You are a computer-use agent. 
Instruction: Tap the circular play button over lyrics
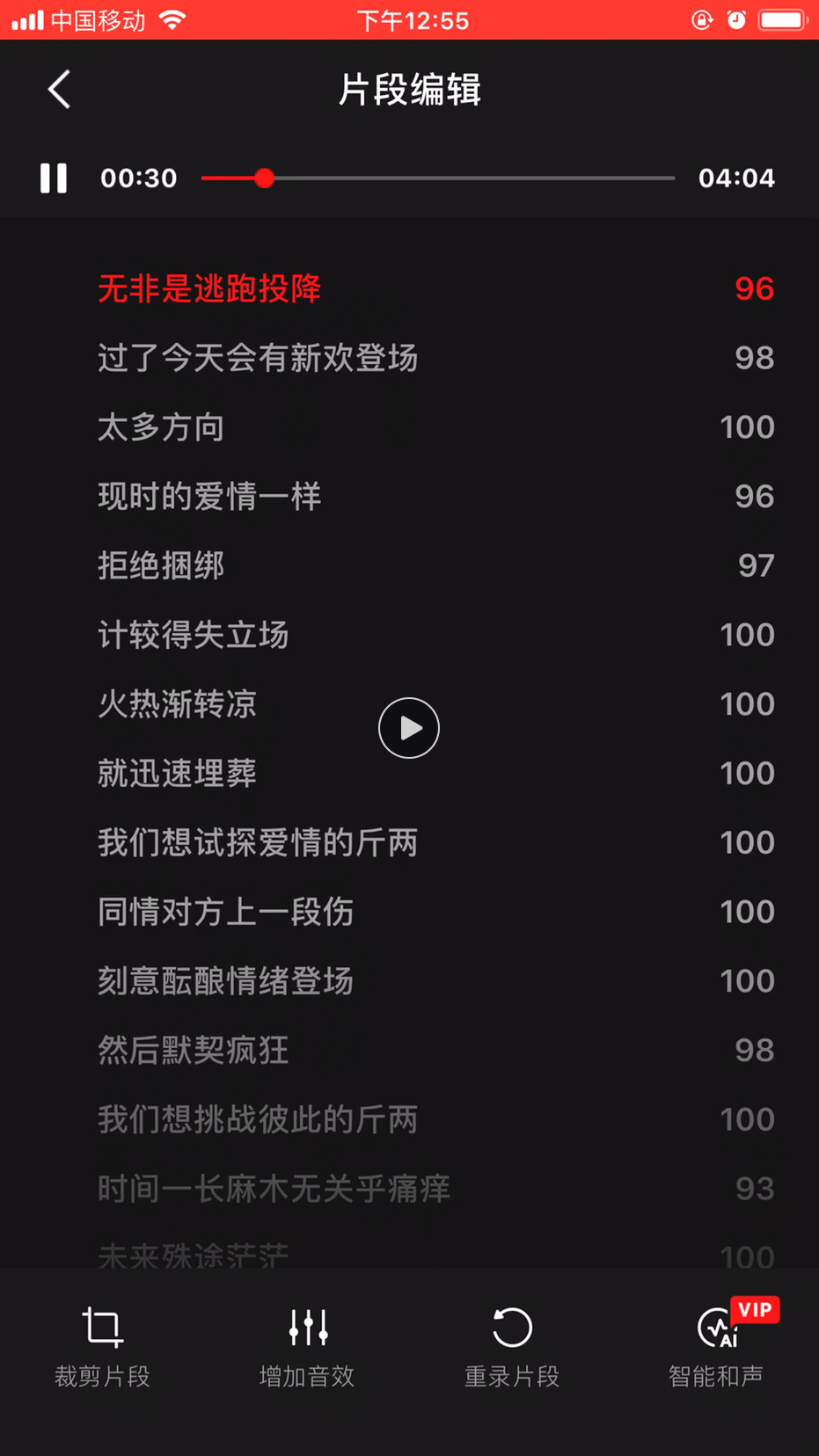click(409, 728)
